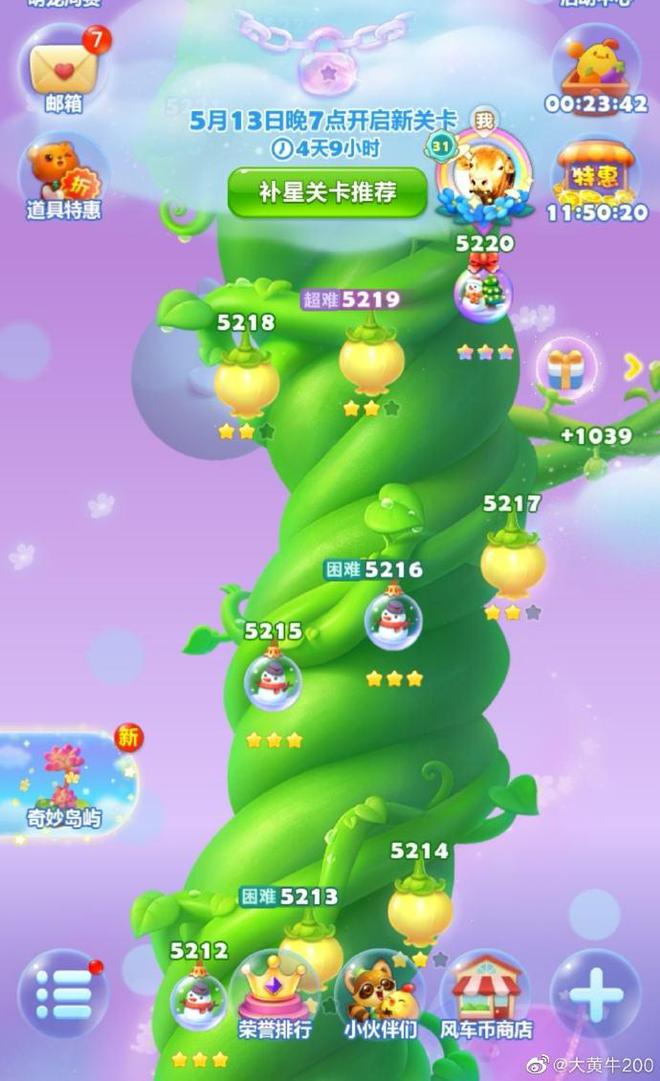This screenshot has height=1081, width=660.
Task: Expand the yellow arrow beside the gift
Action: click(x=633, y=368)
